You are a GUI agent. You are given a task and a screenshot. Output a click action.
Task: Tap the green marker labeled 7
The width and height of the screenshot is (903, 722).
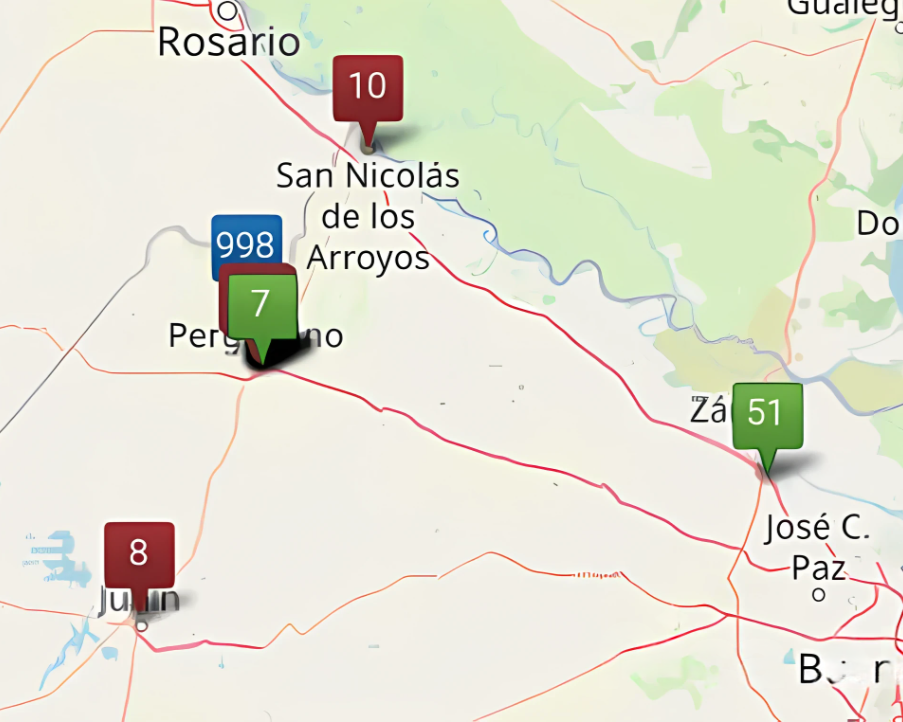coord(262,305)
